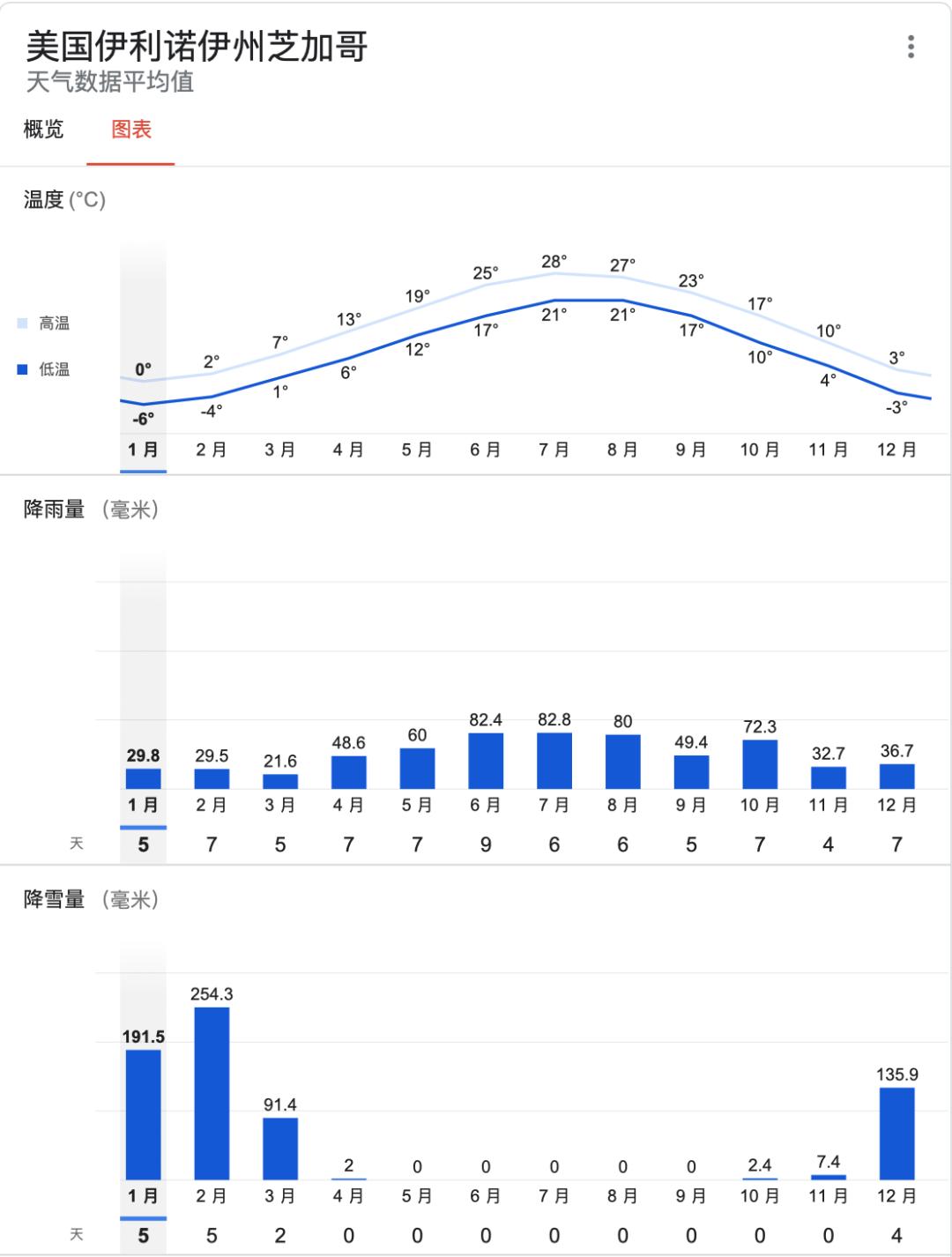Select the 图表 tab
This screenshot has width=952, height=1257.
click(x=130, y=130)
